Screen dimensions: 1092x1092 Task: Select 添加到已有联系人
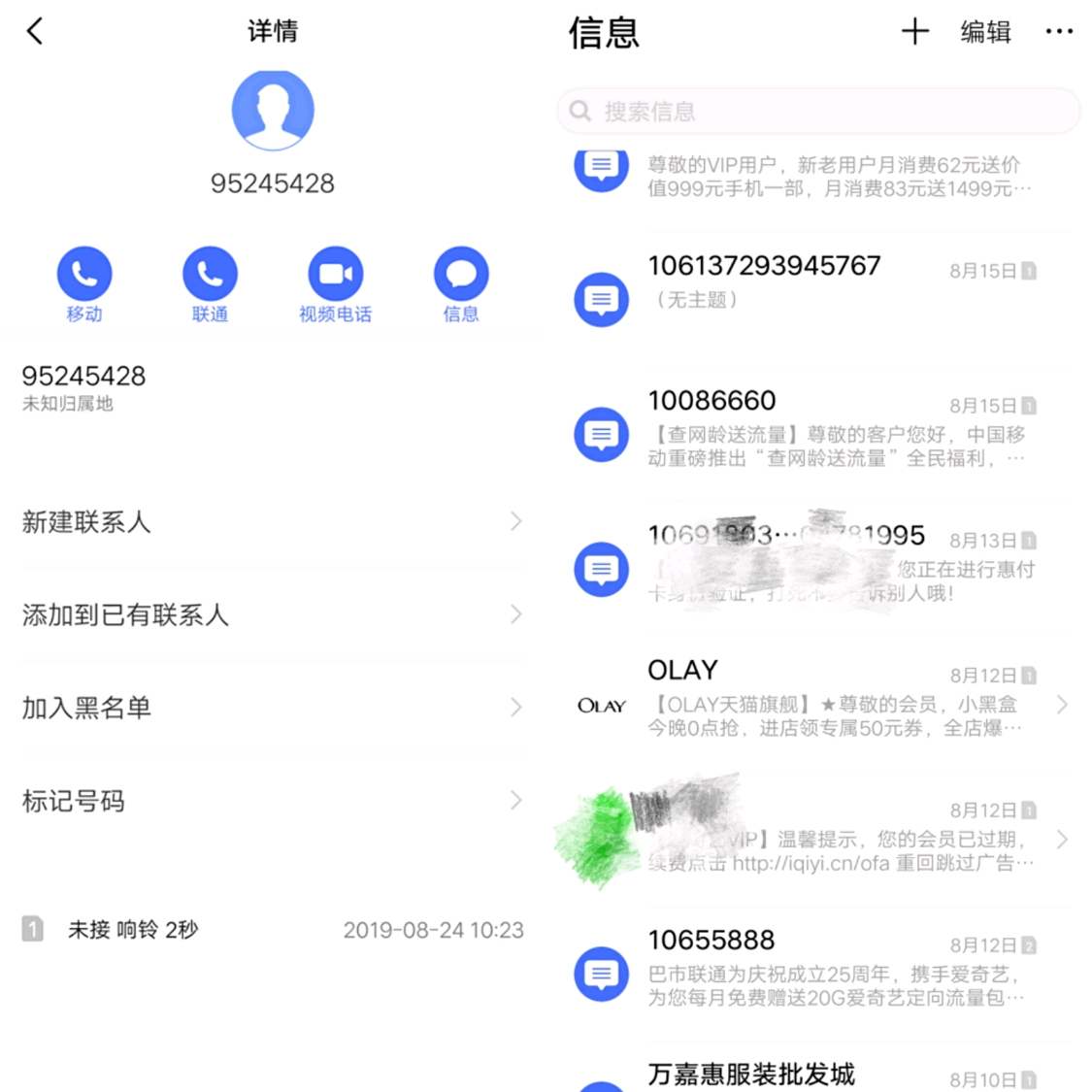[272, 614]
